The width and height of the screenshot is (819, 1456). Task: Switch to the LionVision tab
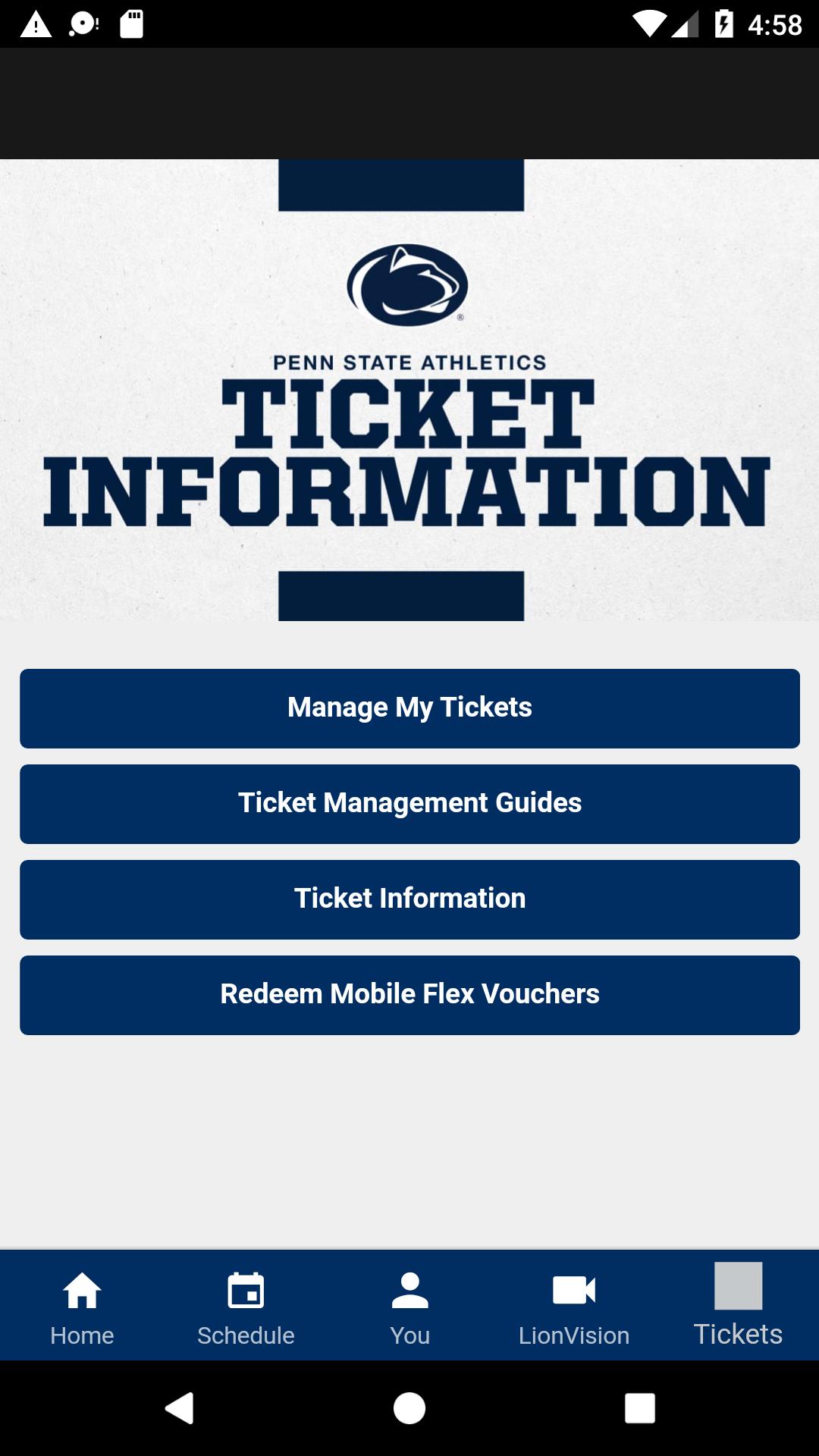pos(574,1306)
